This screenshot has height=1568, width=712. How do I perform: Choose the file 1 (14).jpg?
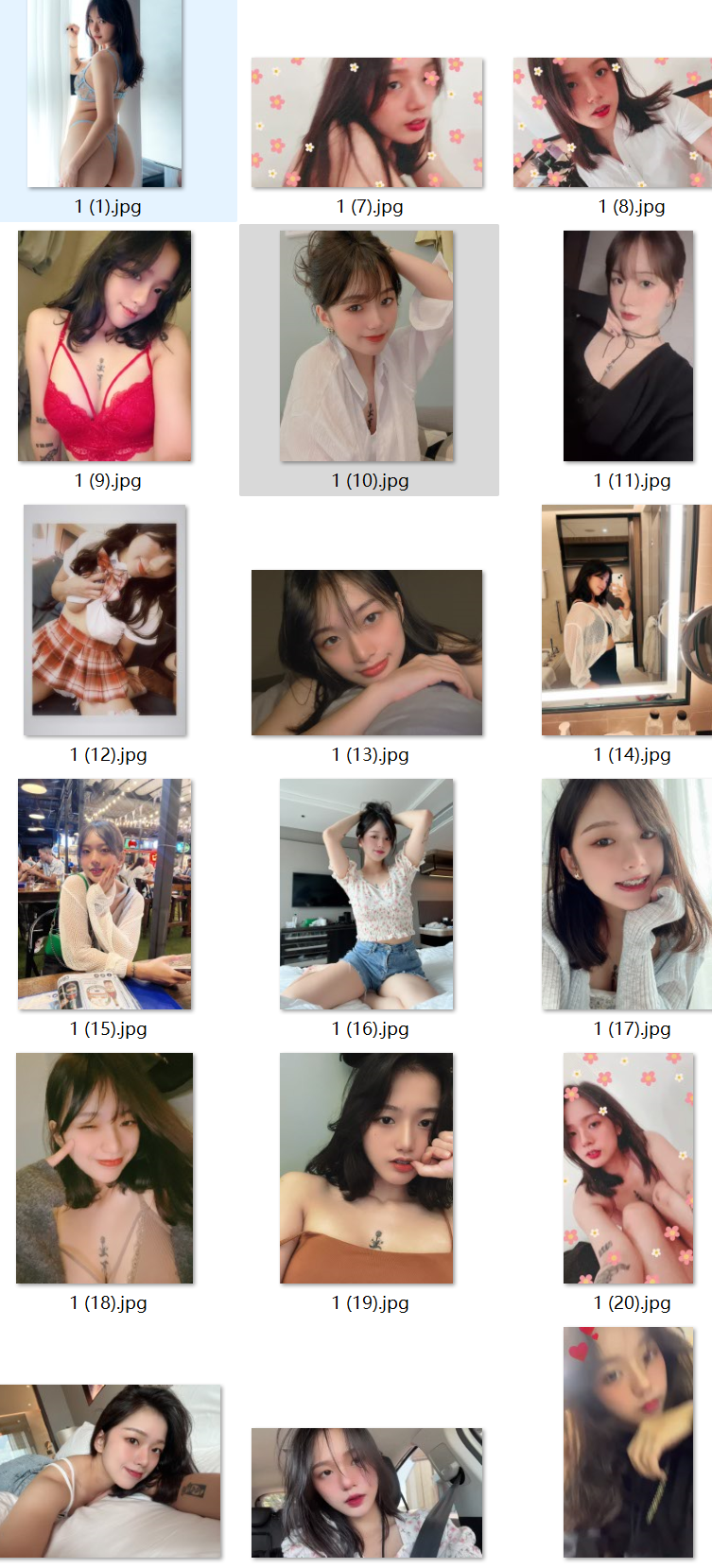click(x=626, y=620)
